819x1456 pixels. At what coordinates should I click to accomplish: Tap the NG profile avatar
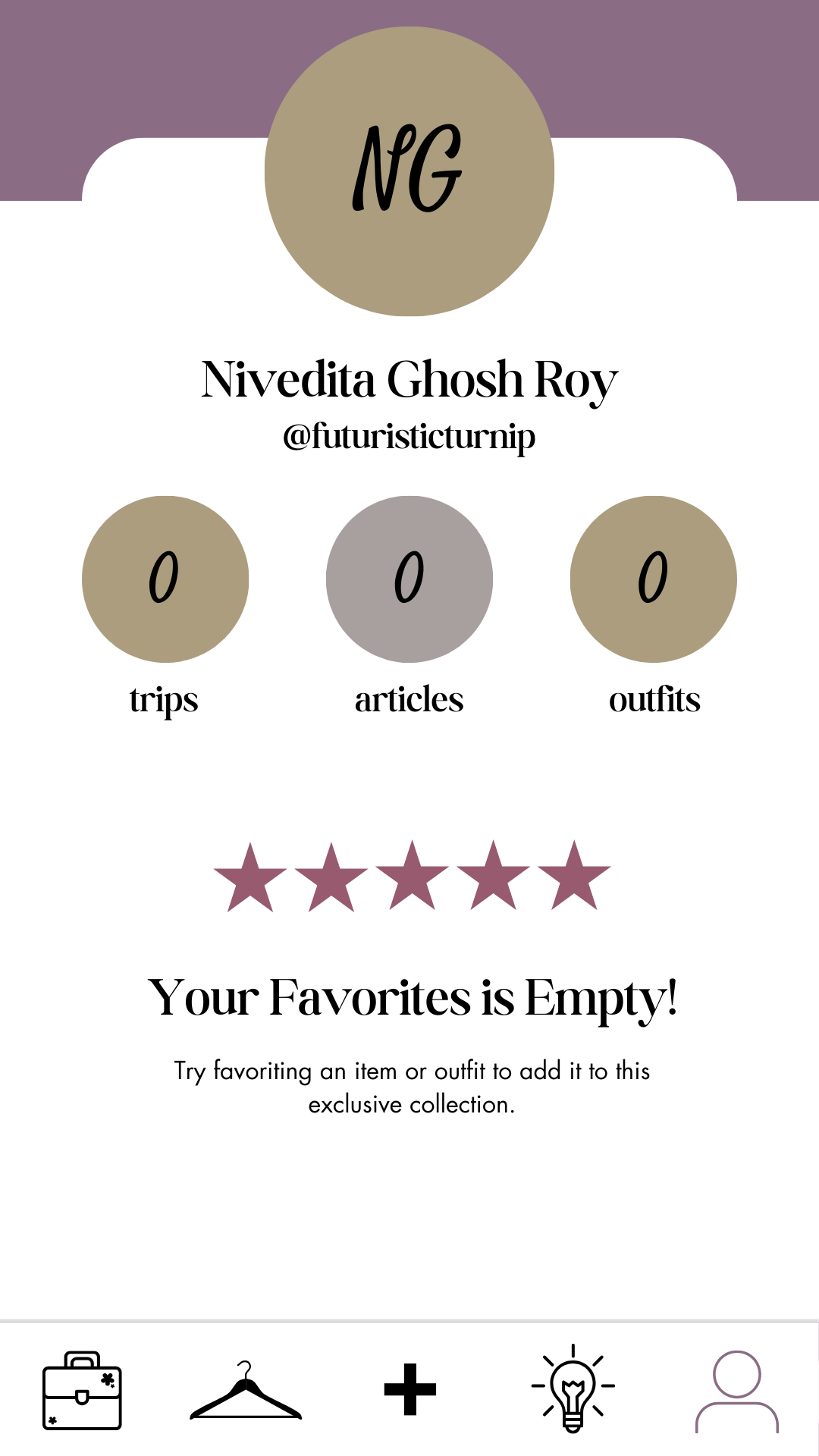409,171
